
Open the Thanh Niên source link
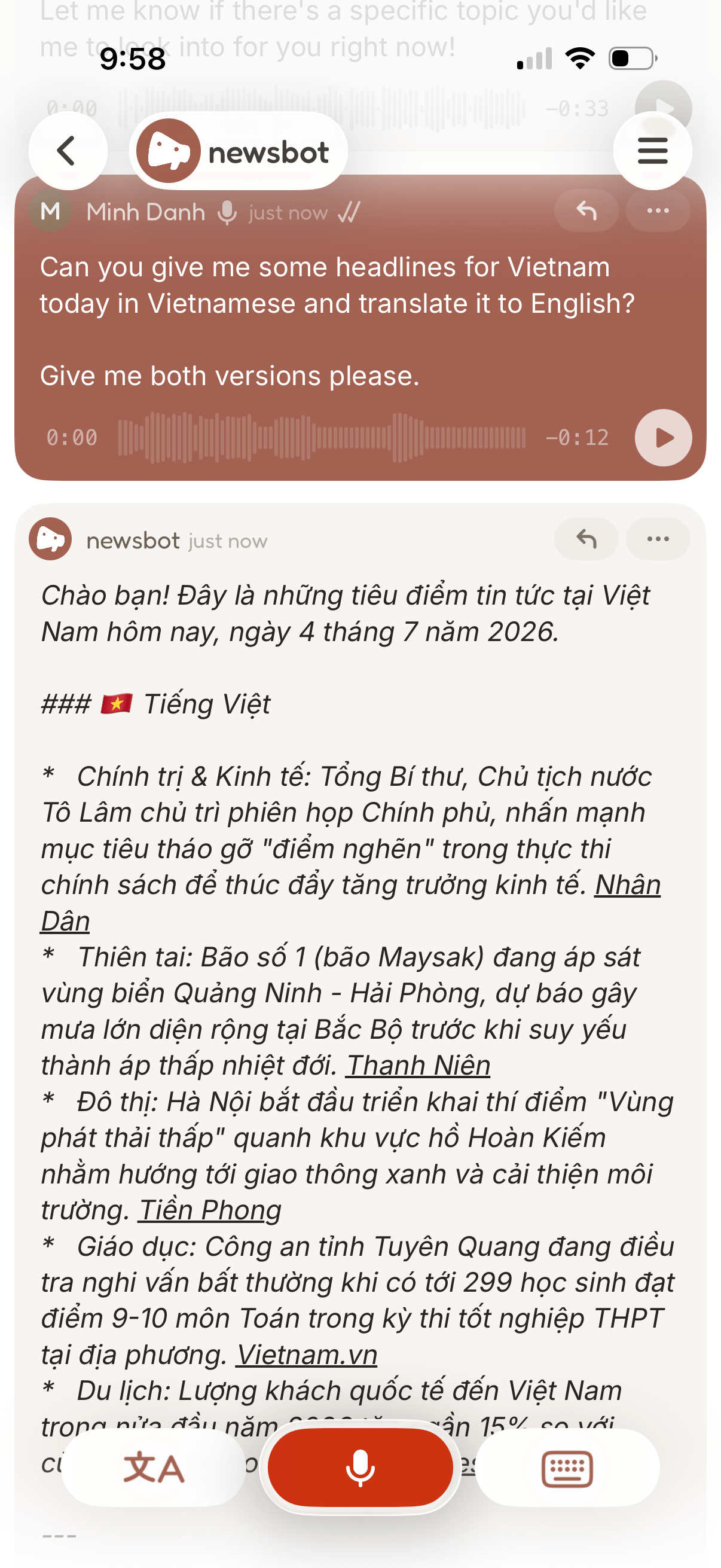(x=418, y=1066)
